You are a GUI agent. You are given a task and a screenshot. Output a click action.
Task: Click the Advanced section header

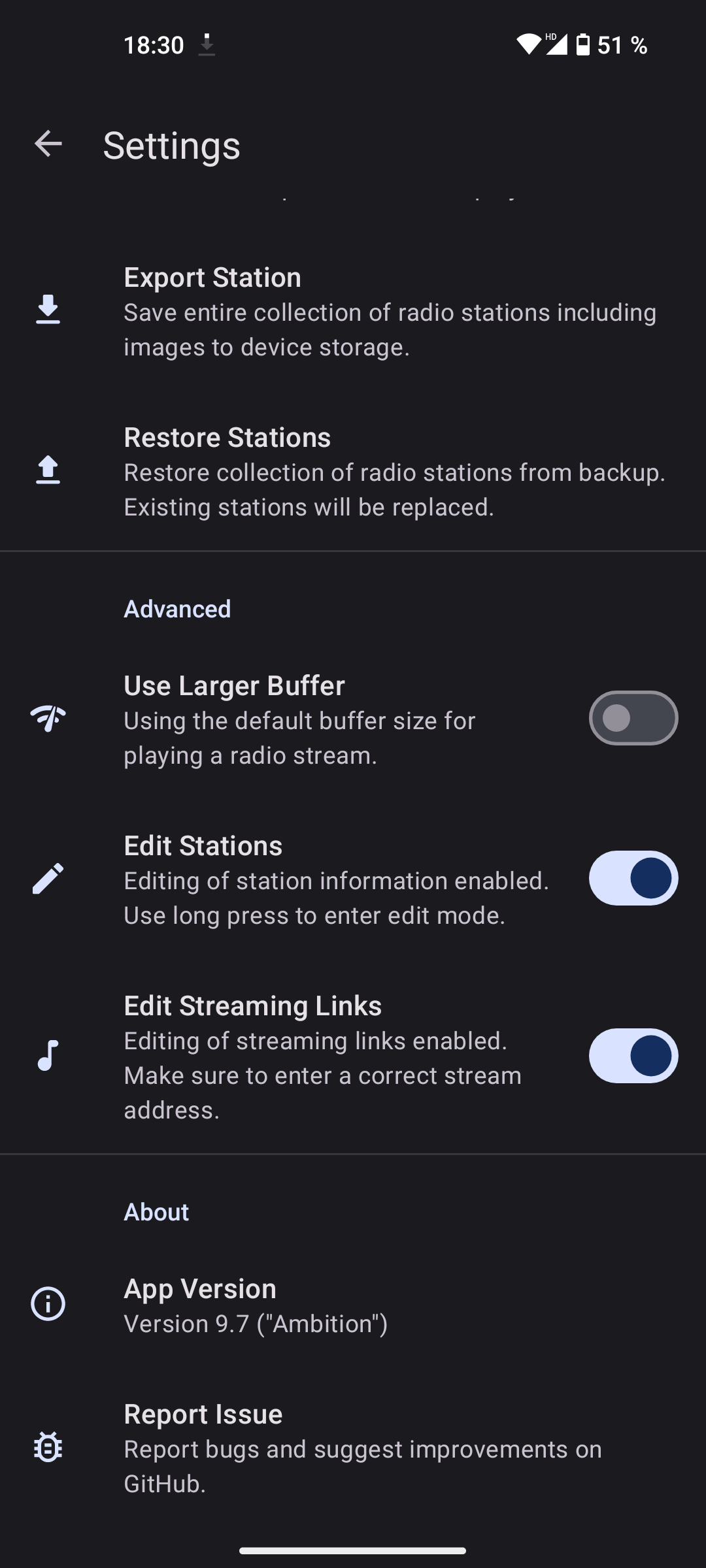point(176,608)
